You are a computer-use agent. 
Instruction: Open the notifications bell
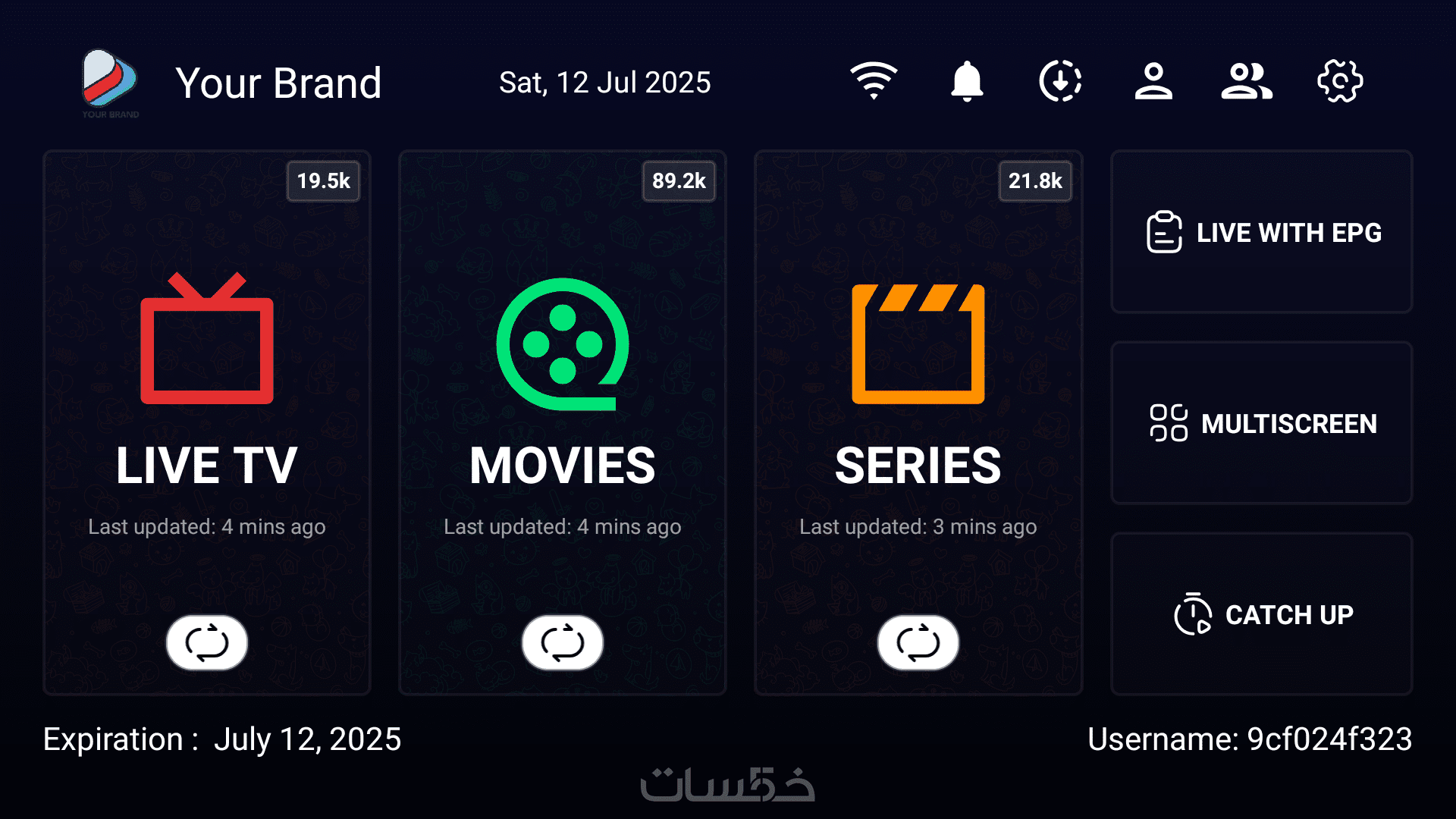(967, 81)
